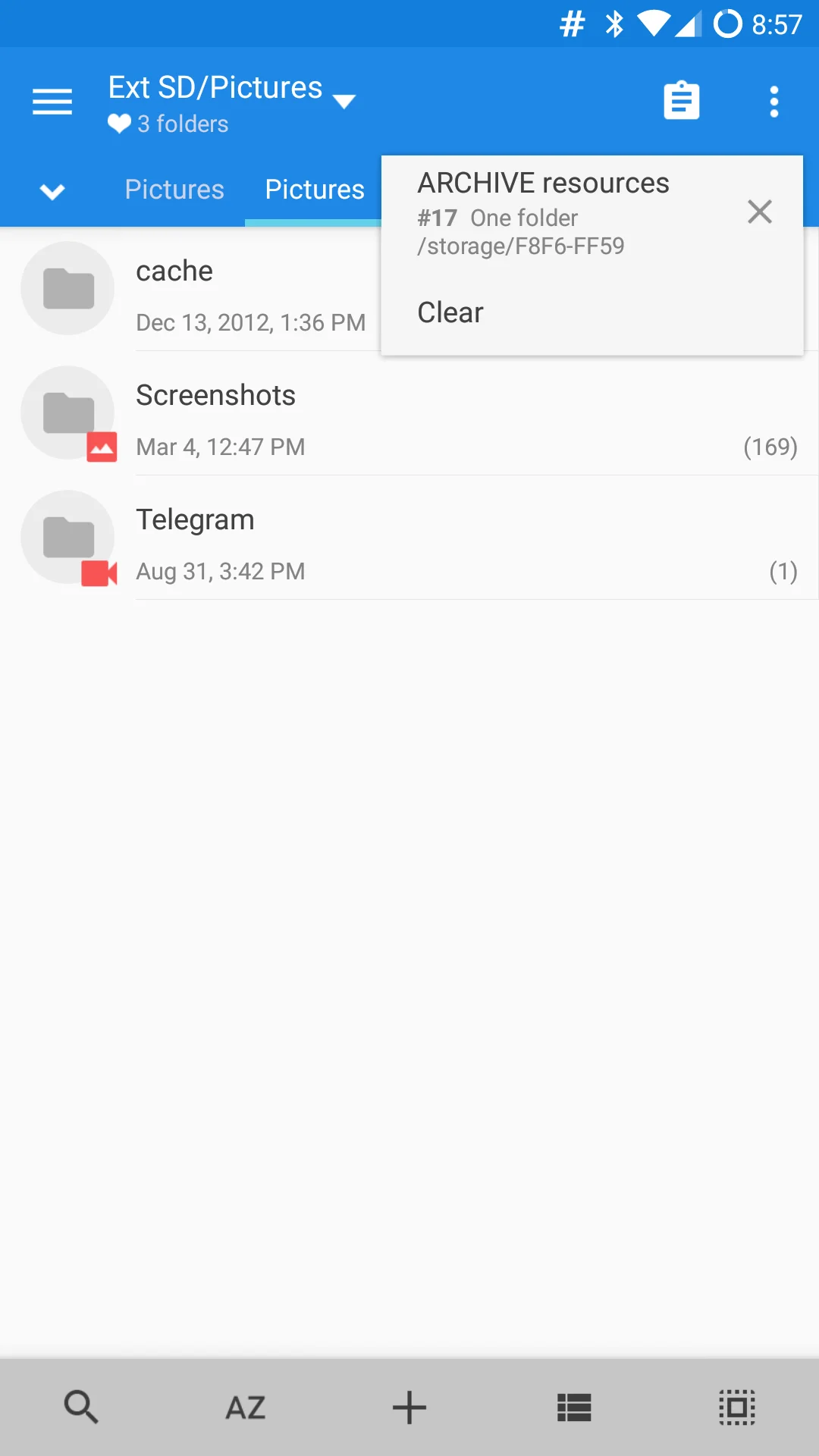Select the ARCHIVE resources clipboard item
Image resolution: width=819 pixels, height=1456 pixels.
[543, 214]
